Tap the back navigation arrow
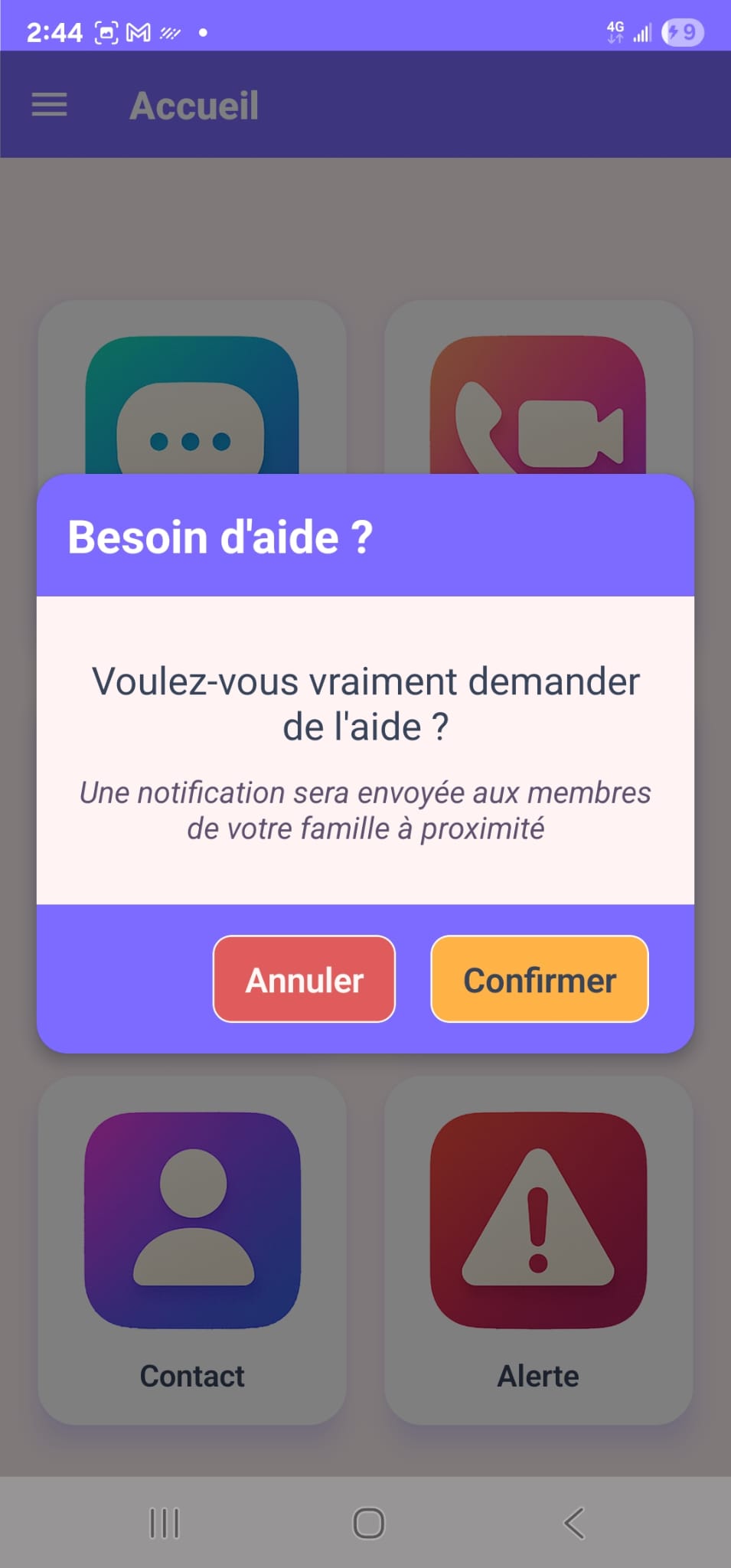This screenshot has height=1568, width=731. click(x=573, y=1522)
